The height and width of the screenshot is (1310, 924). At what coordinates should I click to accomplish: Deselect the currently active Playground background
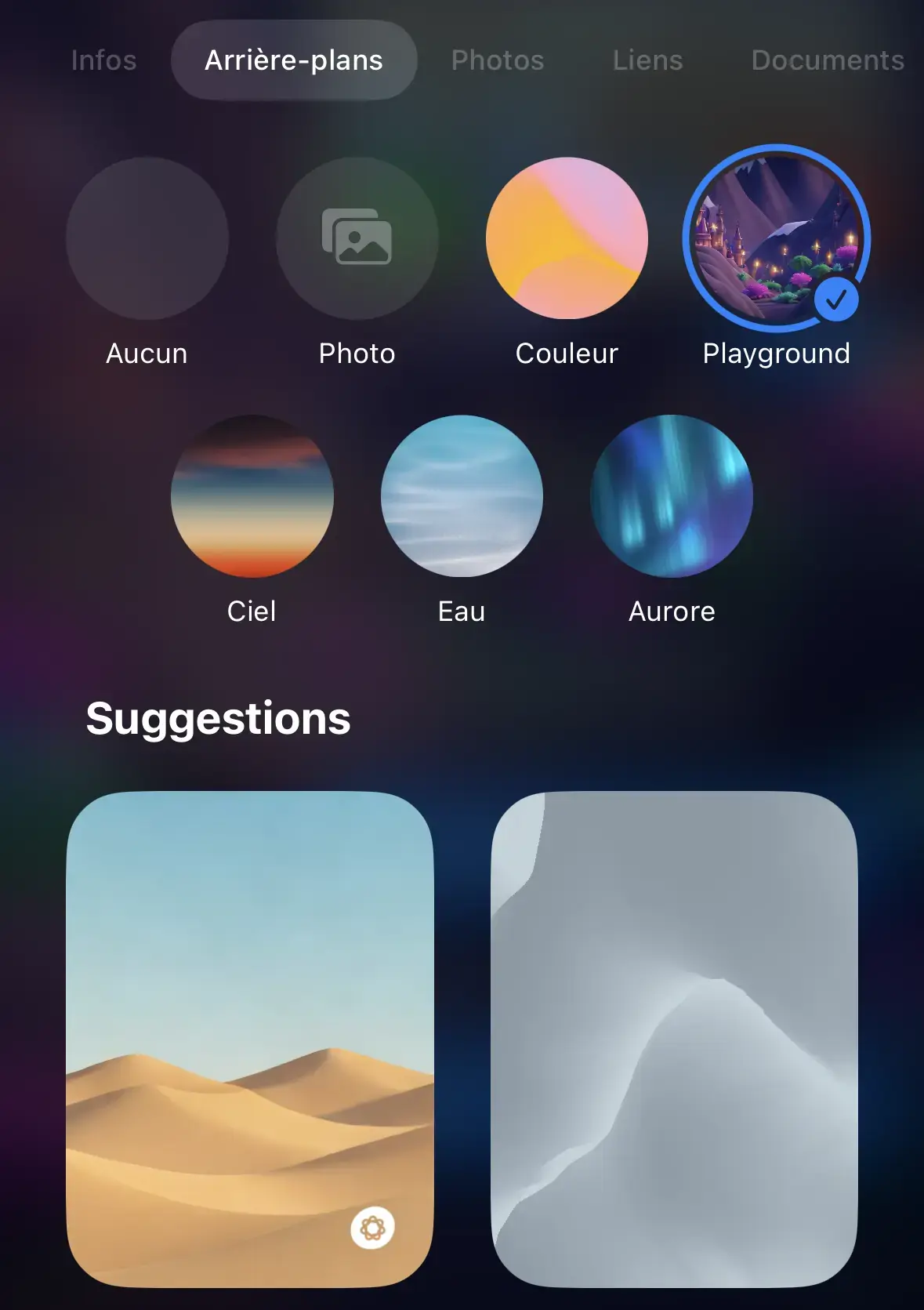point(777,239)
